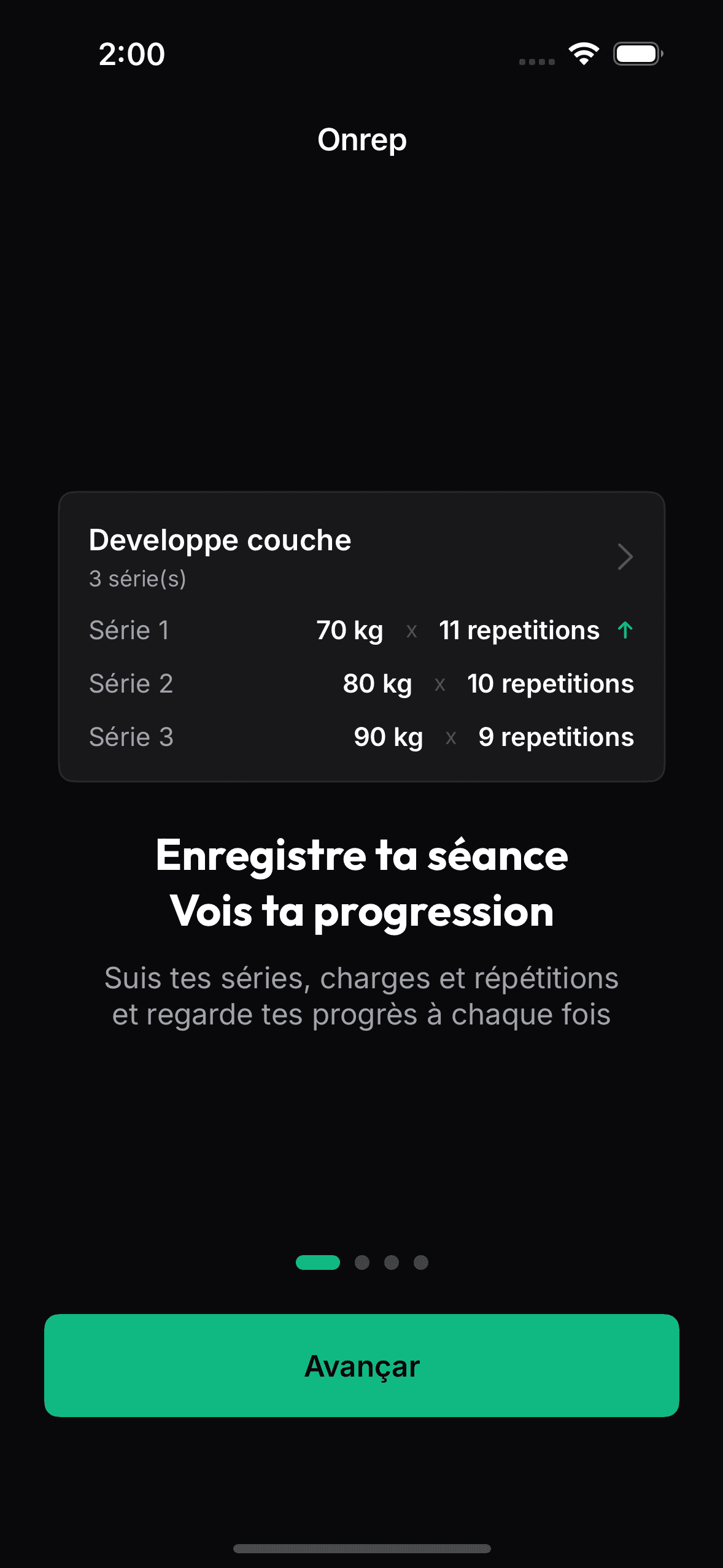Viewport: 723px width, 1568px height.
Task: Select the second page indicator dot
Action: coord(362,1262)
